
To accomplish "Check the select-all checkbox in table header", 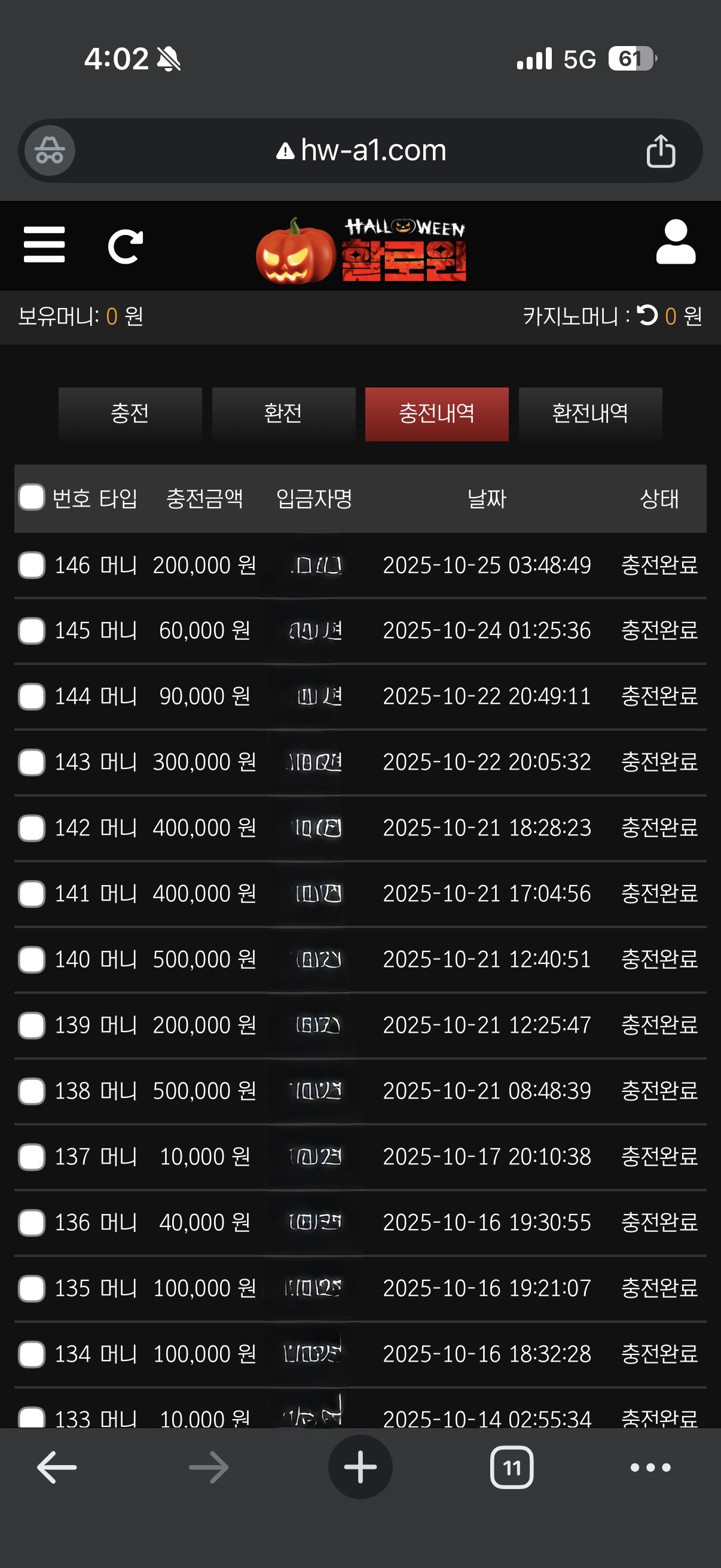I will point(32,498).
